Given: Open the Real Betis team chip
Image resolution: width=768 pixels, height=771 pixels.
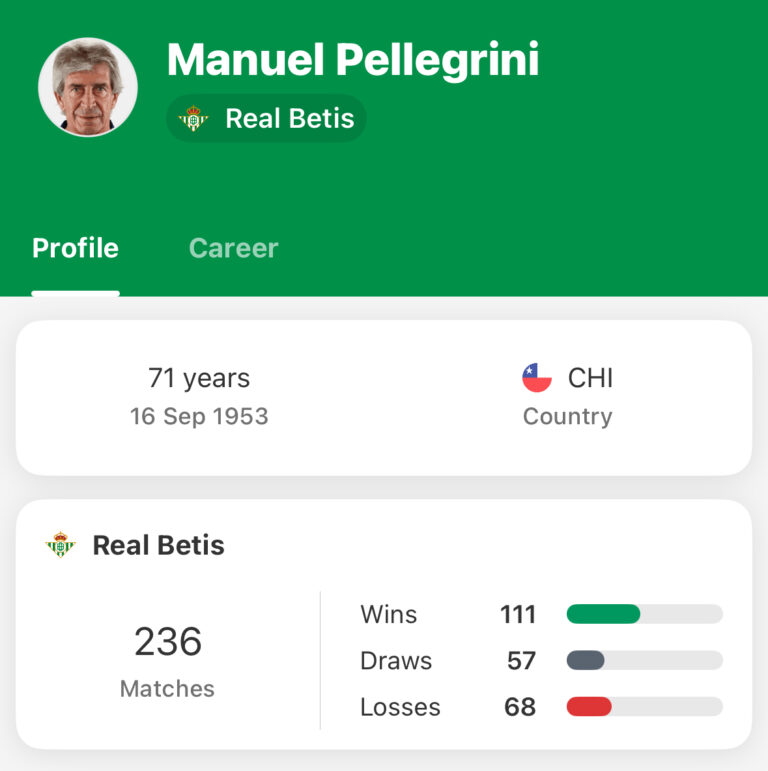Looking at the screenshot, I should coord(267,119).
